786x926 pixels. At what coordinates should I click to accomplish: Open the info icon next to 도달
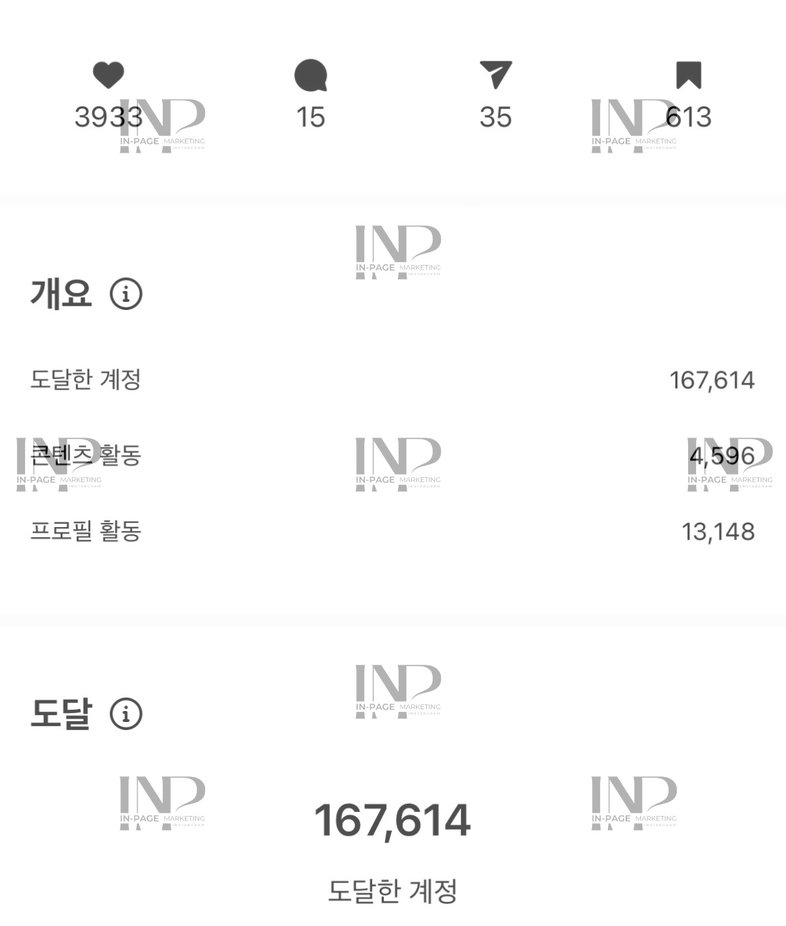126,714
